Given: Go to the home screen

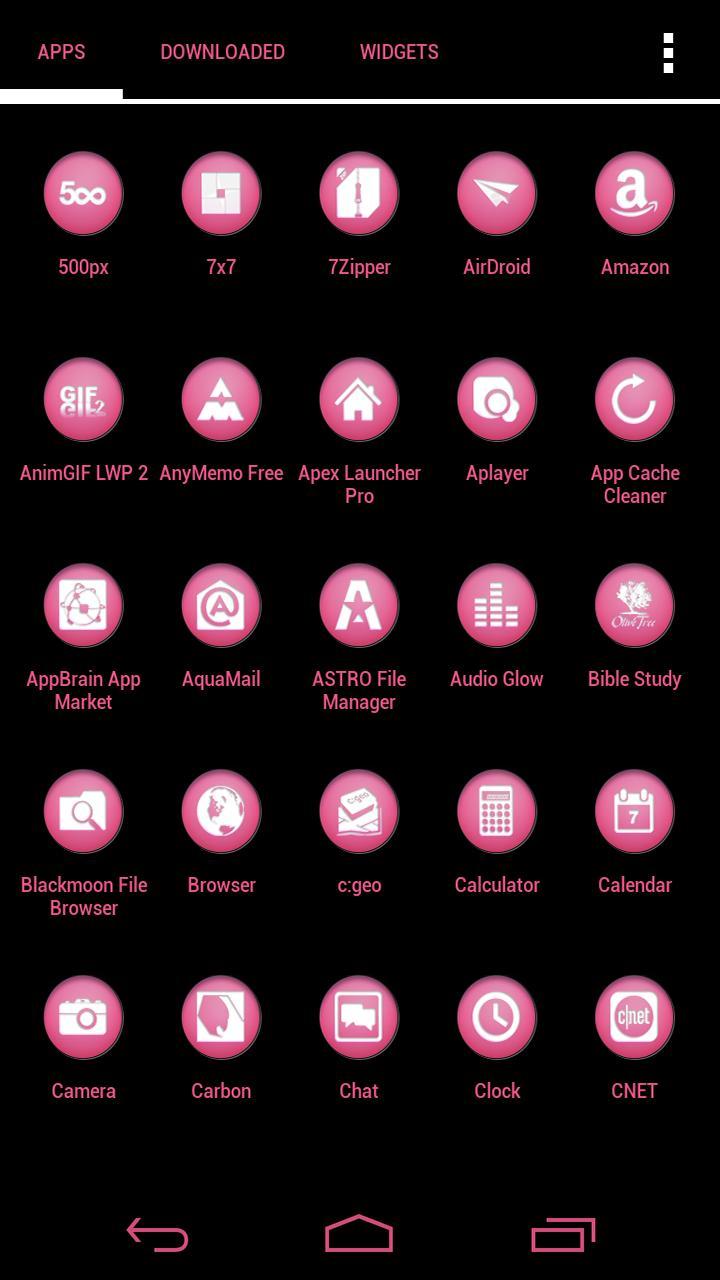Looking at the screenshot, I should tap(359, 1235).
